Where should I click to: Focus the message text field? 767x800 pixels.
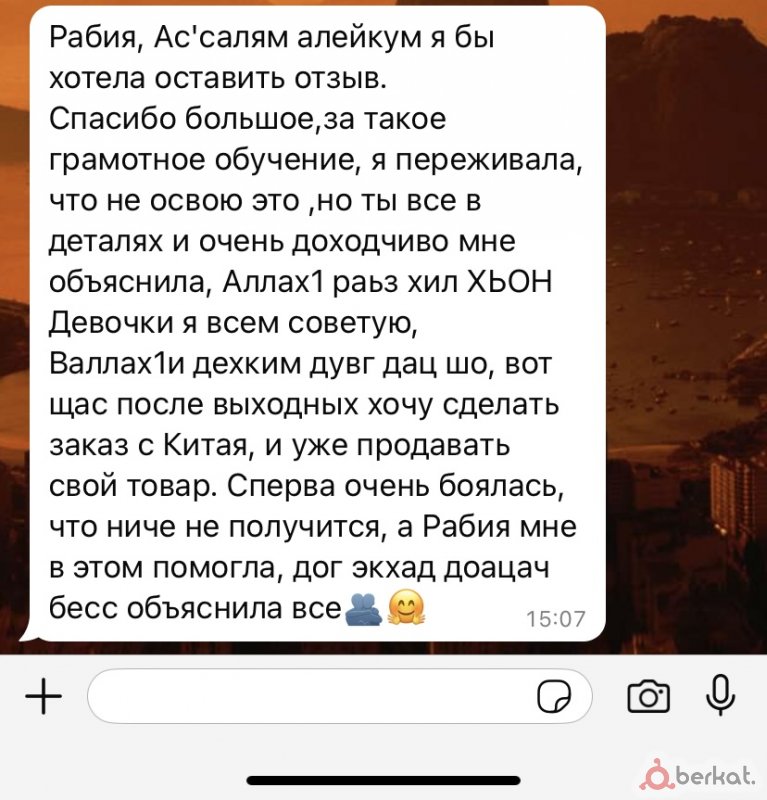310,697
